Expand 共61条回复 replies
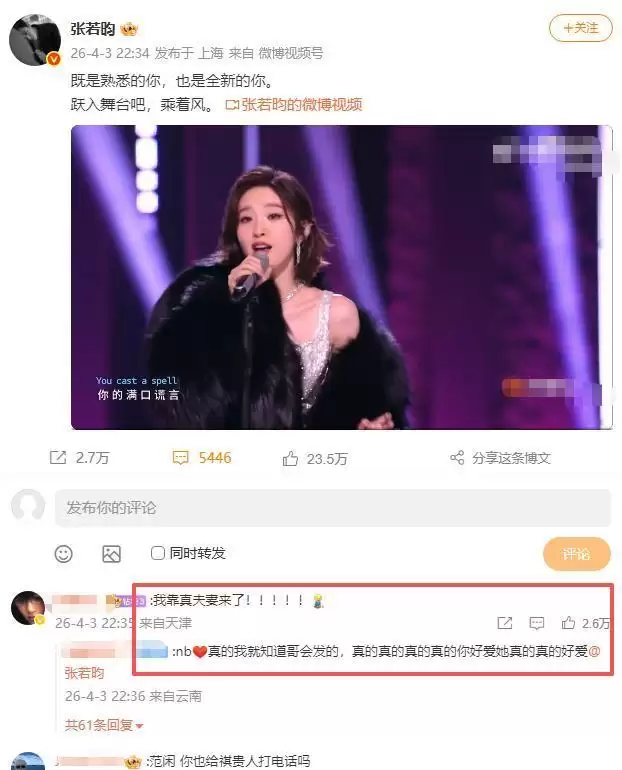 tap(104, 724)
